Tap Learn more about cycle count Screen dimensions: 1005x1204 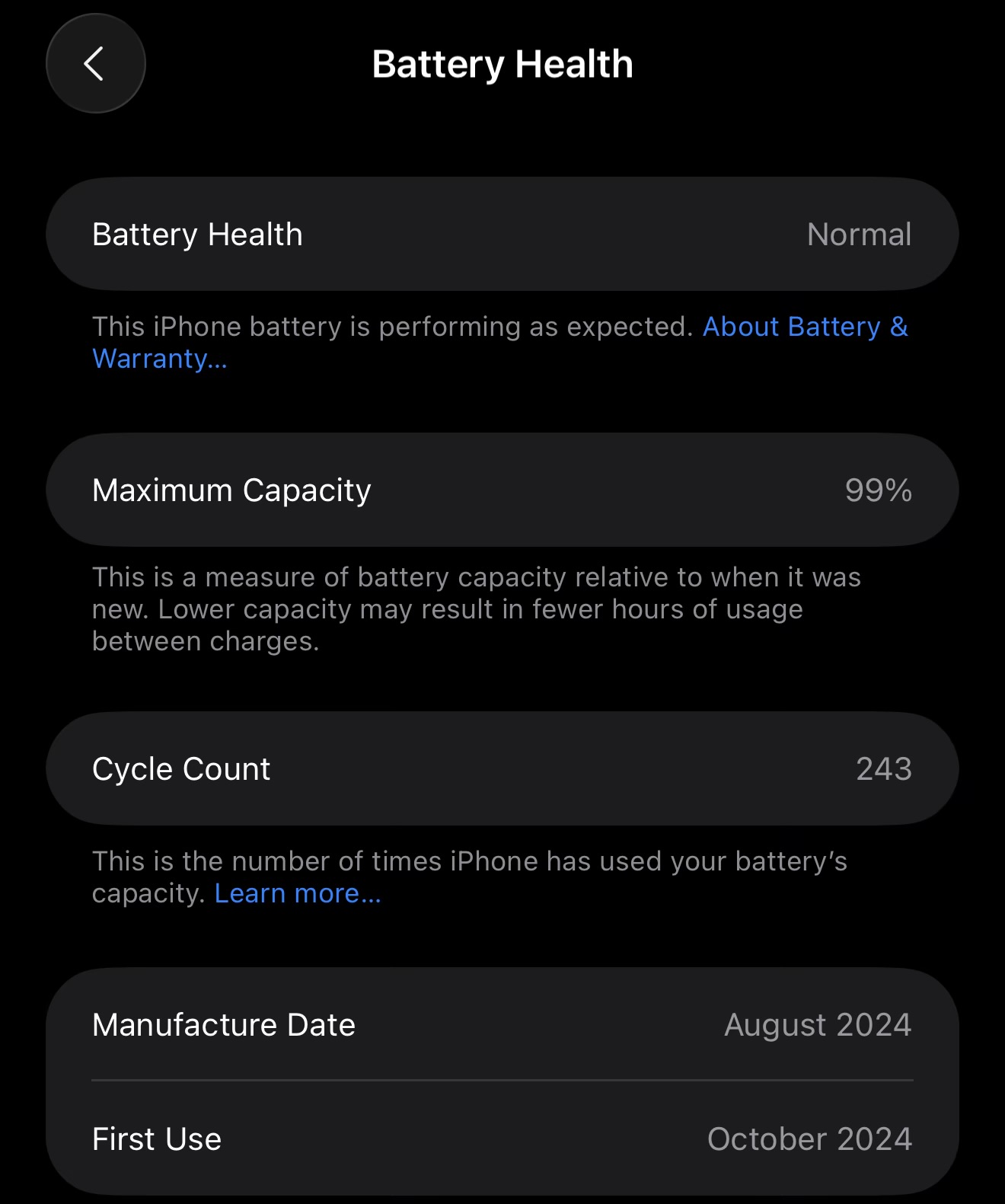click(x=297, y=893)
